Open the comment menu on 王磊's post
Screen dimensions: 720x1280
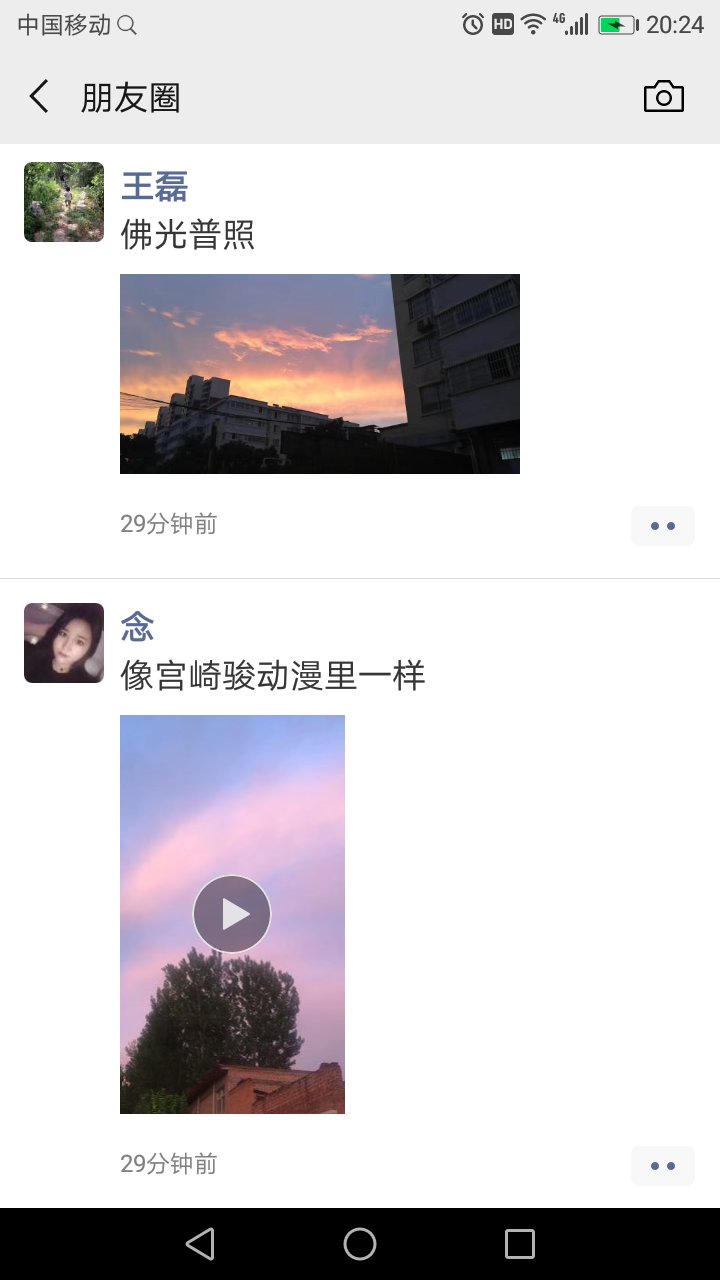tap(662, 525)
